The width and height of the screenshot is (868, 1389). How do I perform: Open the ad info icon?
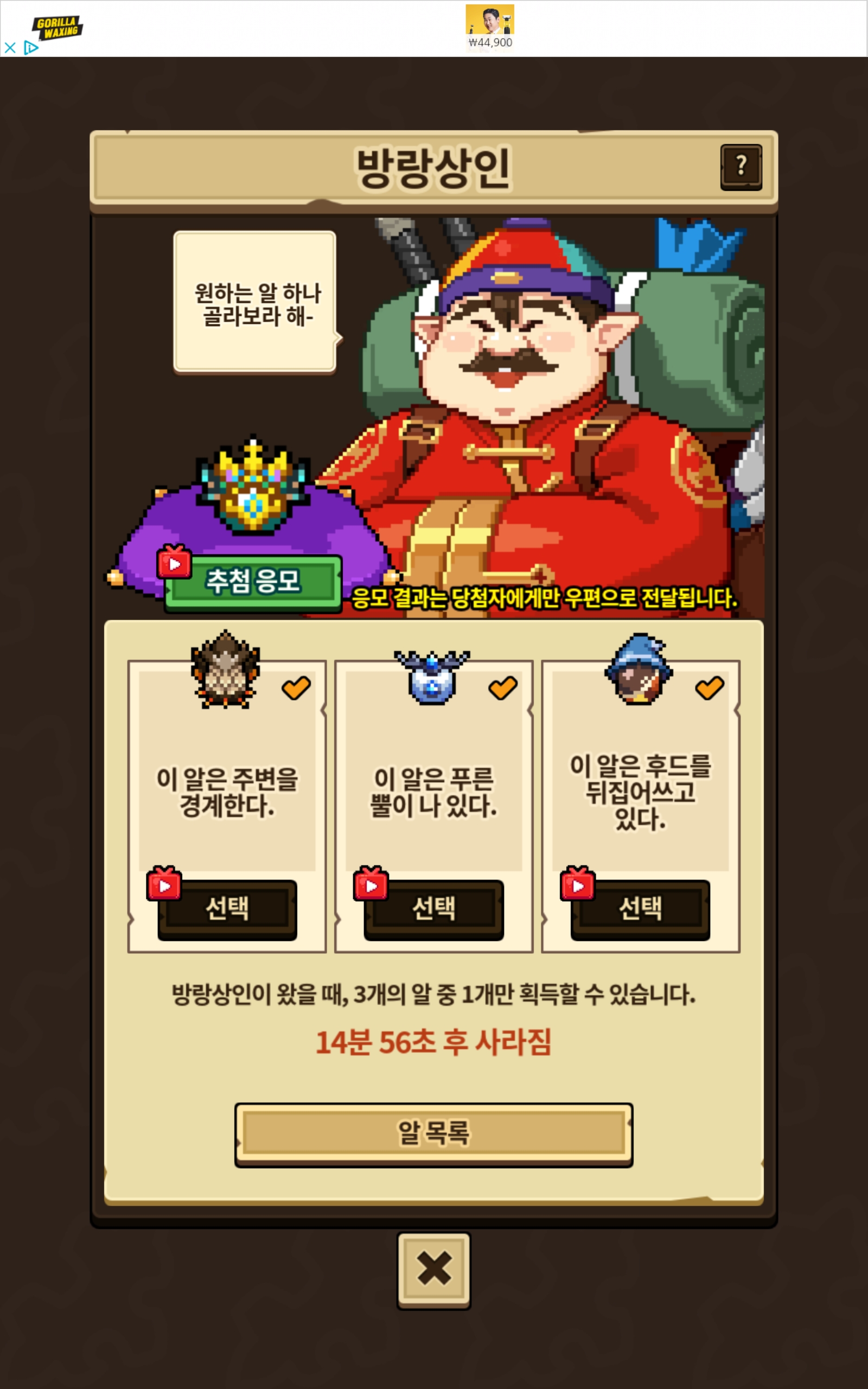(30, 48)
